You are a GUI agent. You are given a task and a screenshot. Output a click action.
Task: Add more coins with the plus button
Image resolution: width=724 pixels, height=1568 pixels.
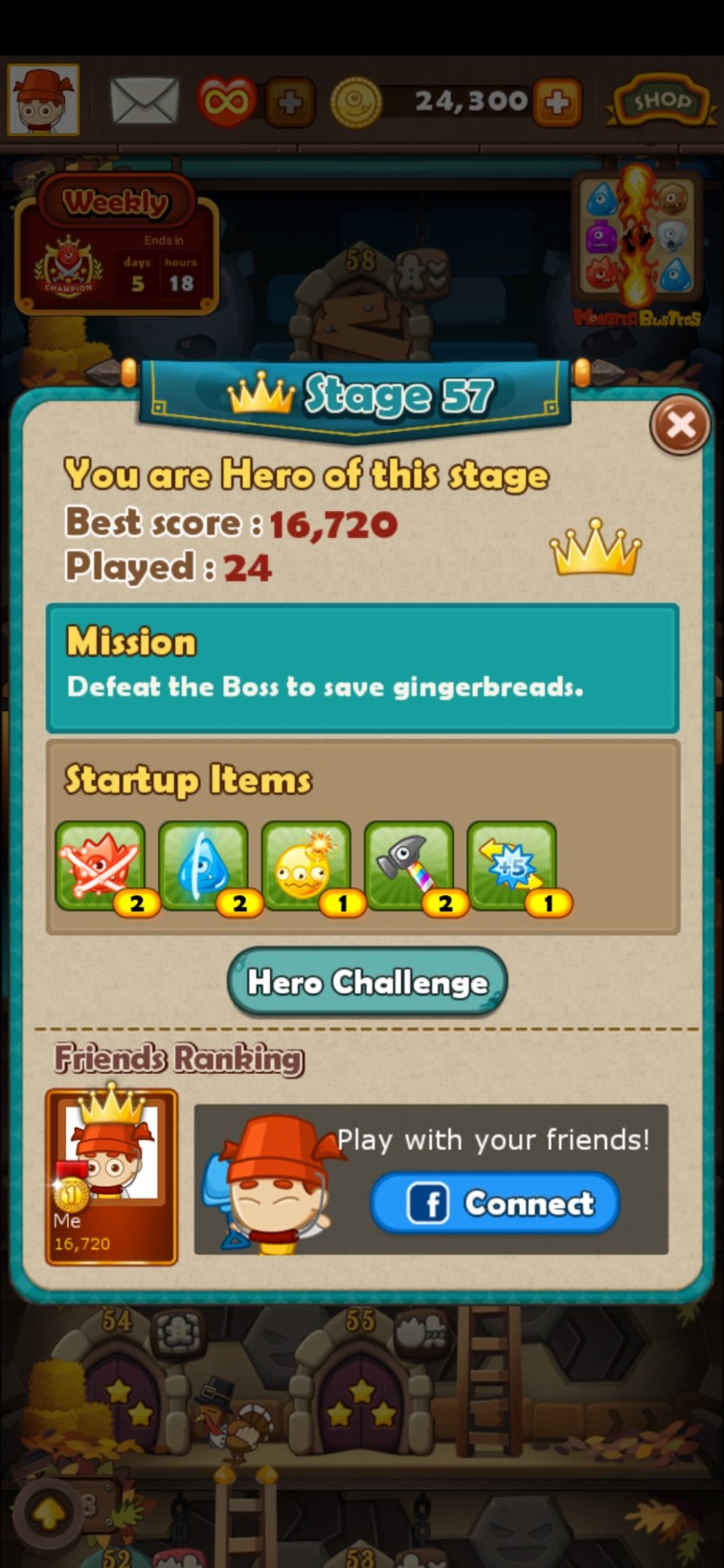(x=557, y=101)
